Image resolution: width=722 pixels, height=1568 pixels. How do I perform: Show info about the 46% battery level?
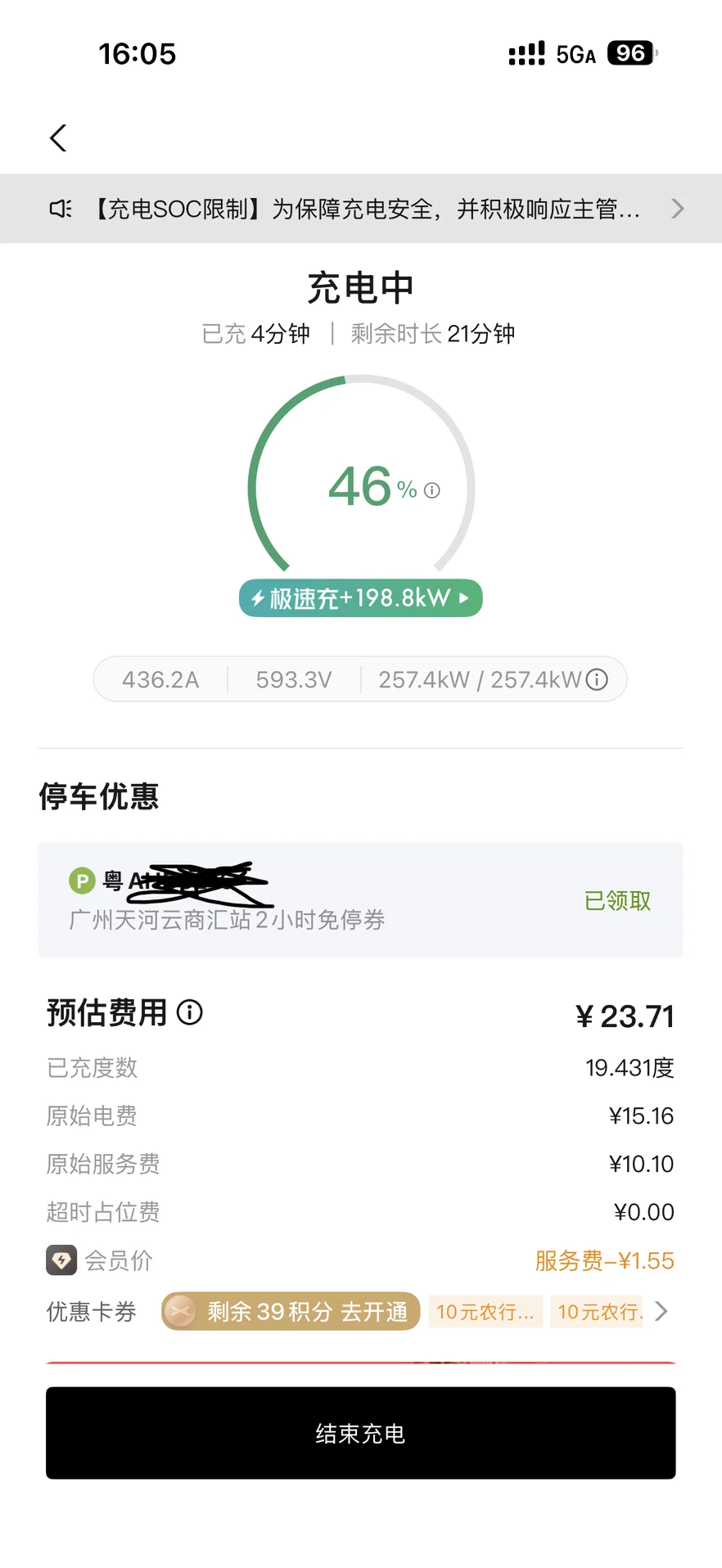click(432, 490)
